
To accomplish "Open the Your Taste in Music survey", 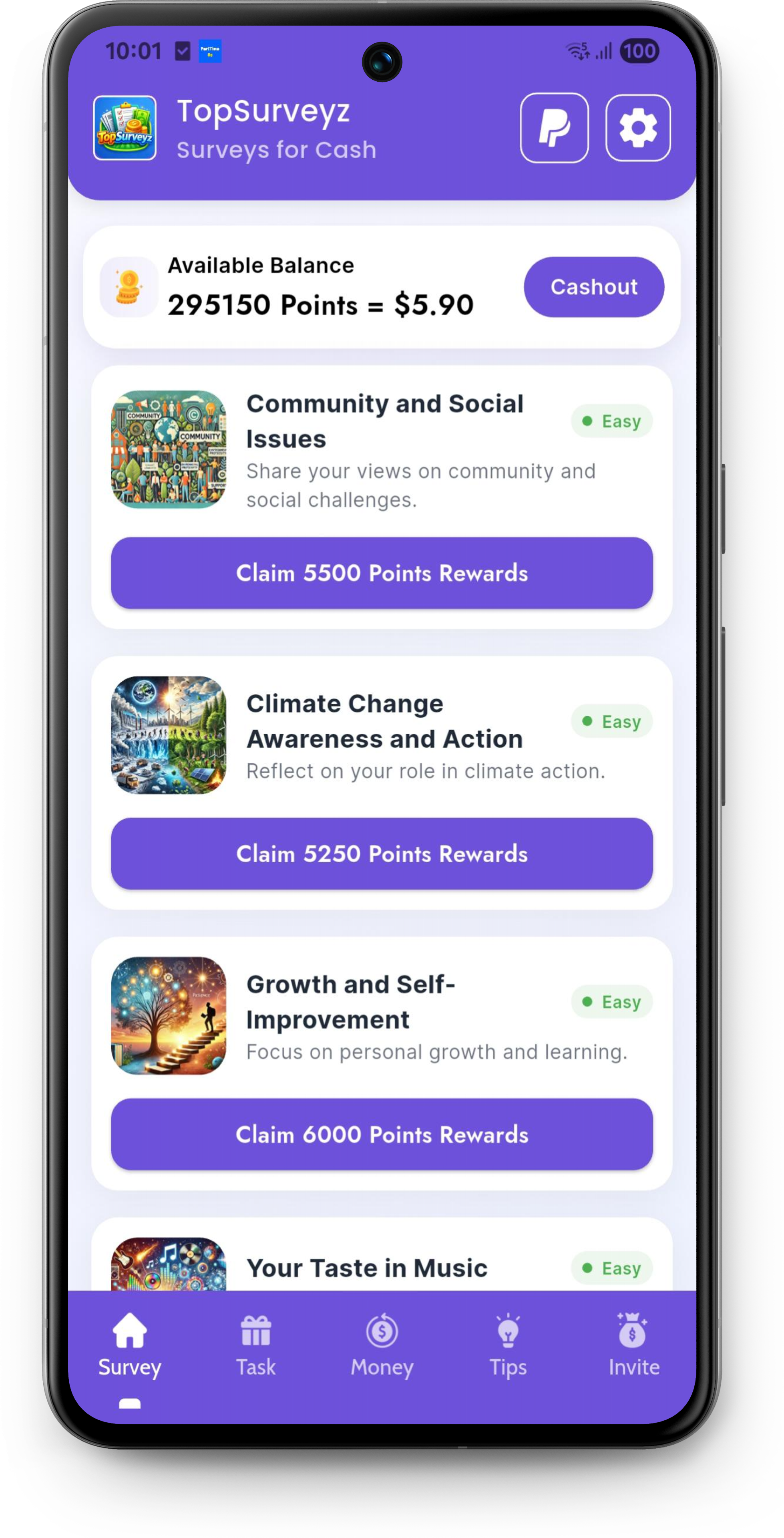I will pos(367,1268).
